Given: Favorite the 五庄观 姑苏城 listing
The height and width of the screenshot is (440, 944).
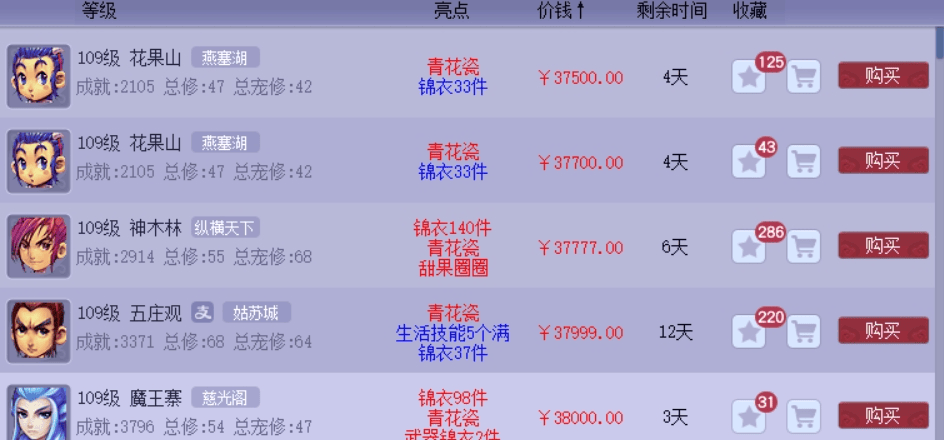Looking at the screenshot, I should pyautogui.click(x=749, y=331).
